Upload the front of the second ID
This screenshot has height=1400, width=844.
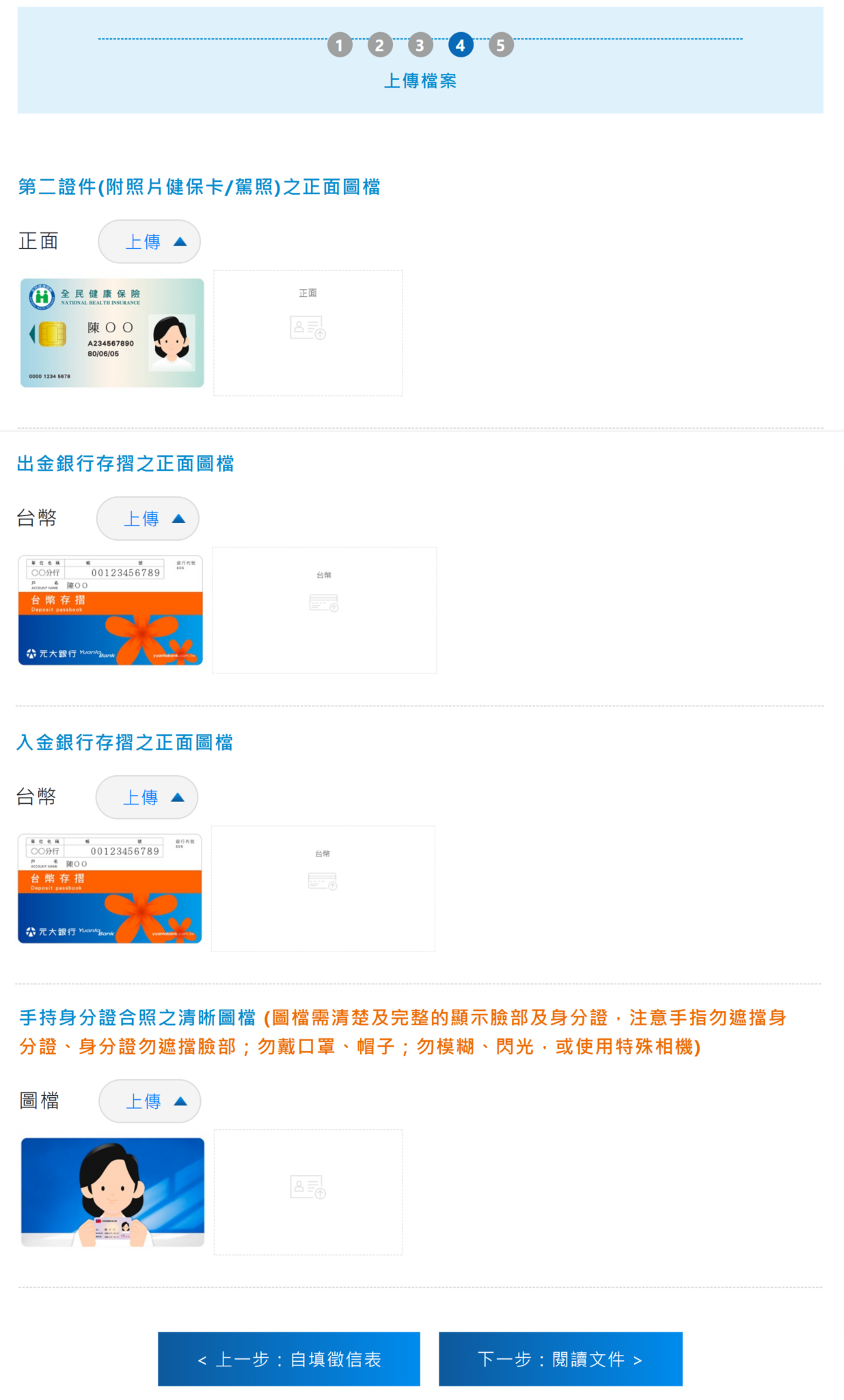(149, 241)
